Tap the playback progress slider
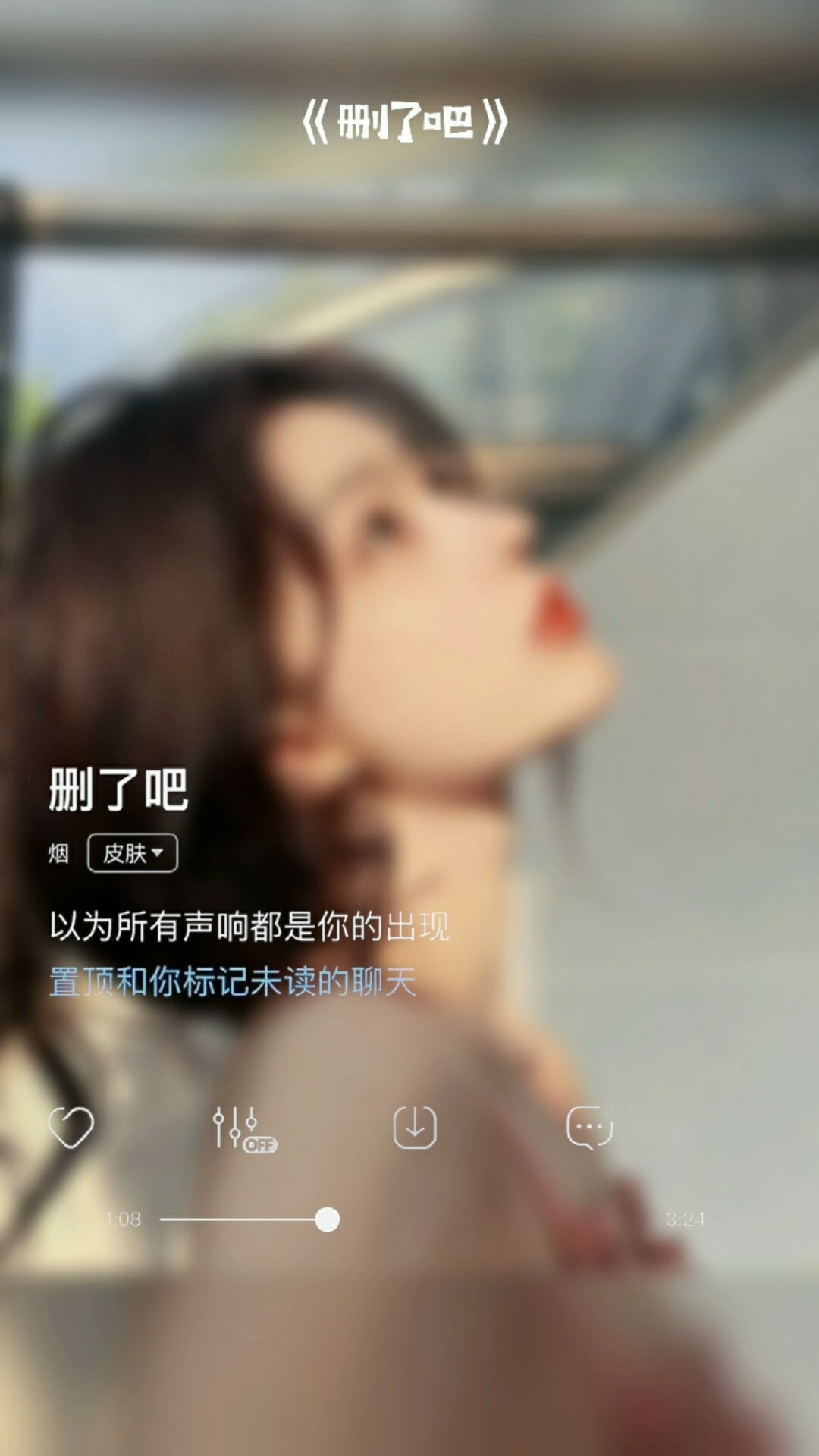The image size is (819, 1456). click(327, 1219)
